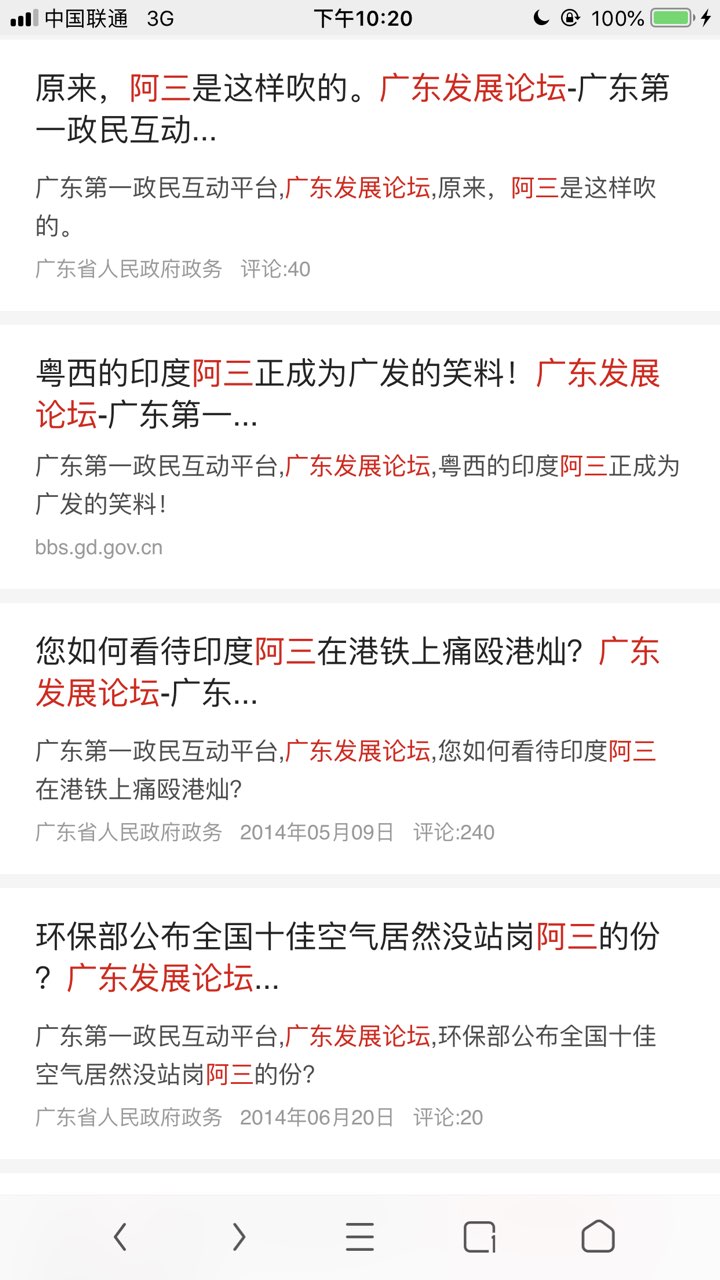Open the browser menu
This screenshot has height=1280, width=720.
pos(359,1237)
